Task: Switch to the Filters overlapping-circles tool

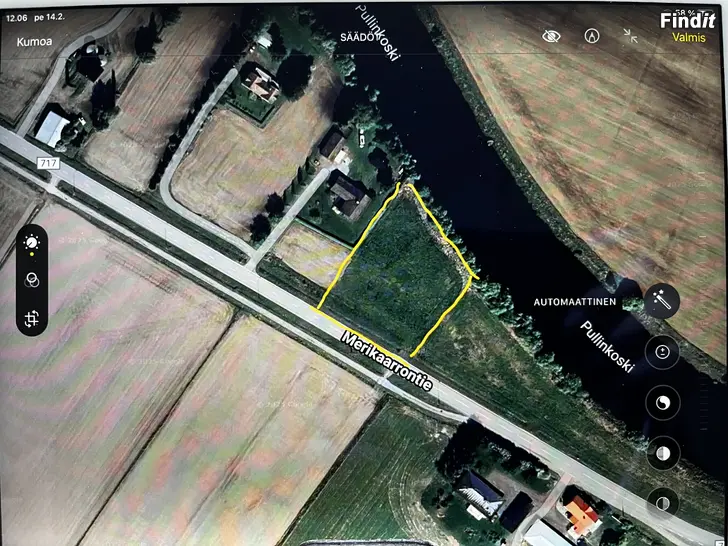Action: [32, 280]
